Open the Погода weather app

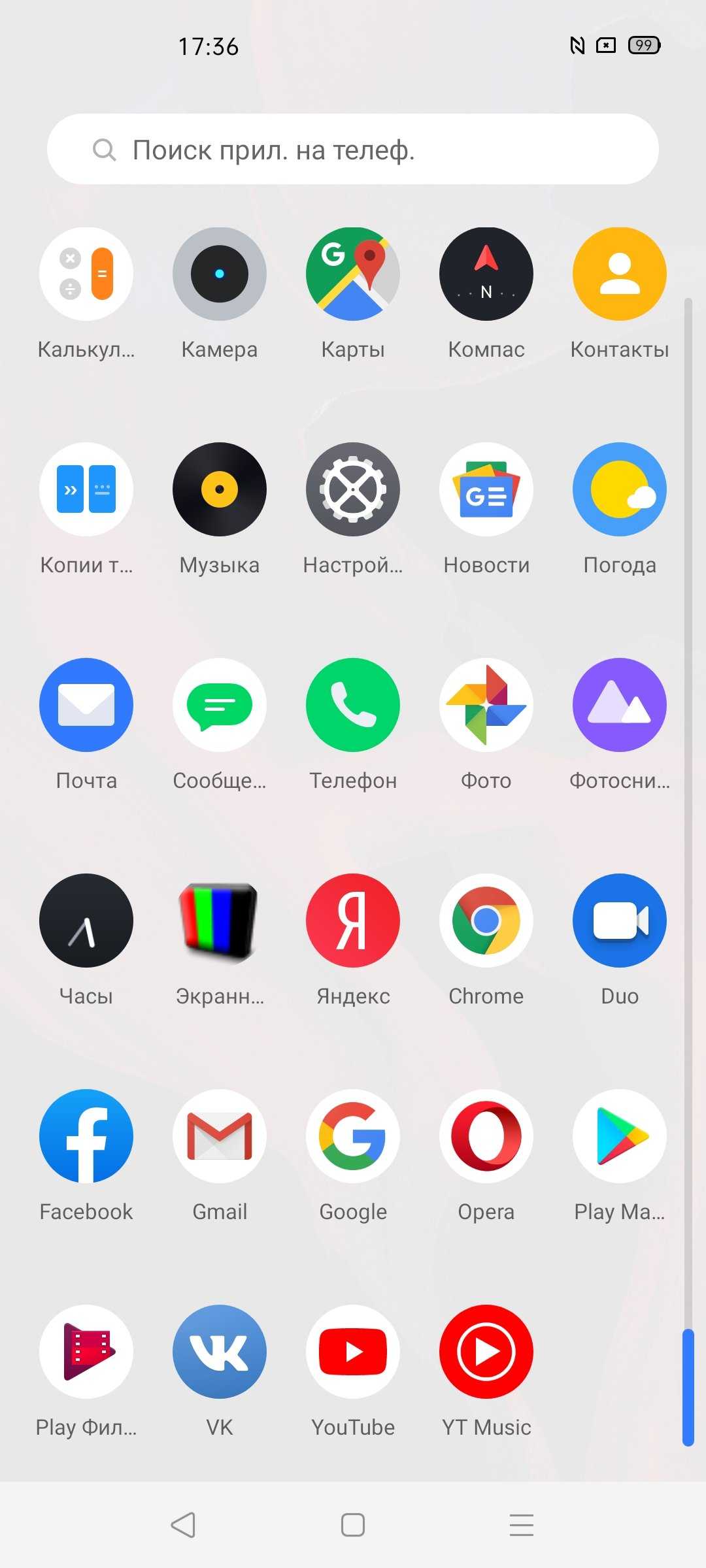tap(620, 490)
